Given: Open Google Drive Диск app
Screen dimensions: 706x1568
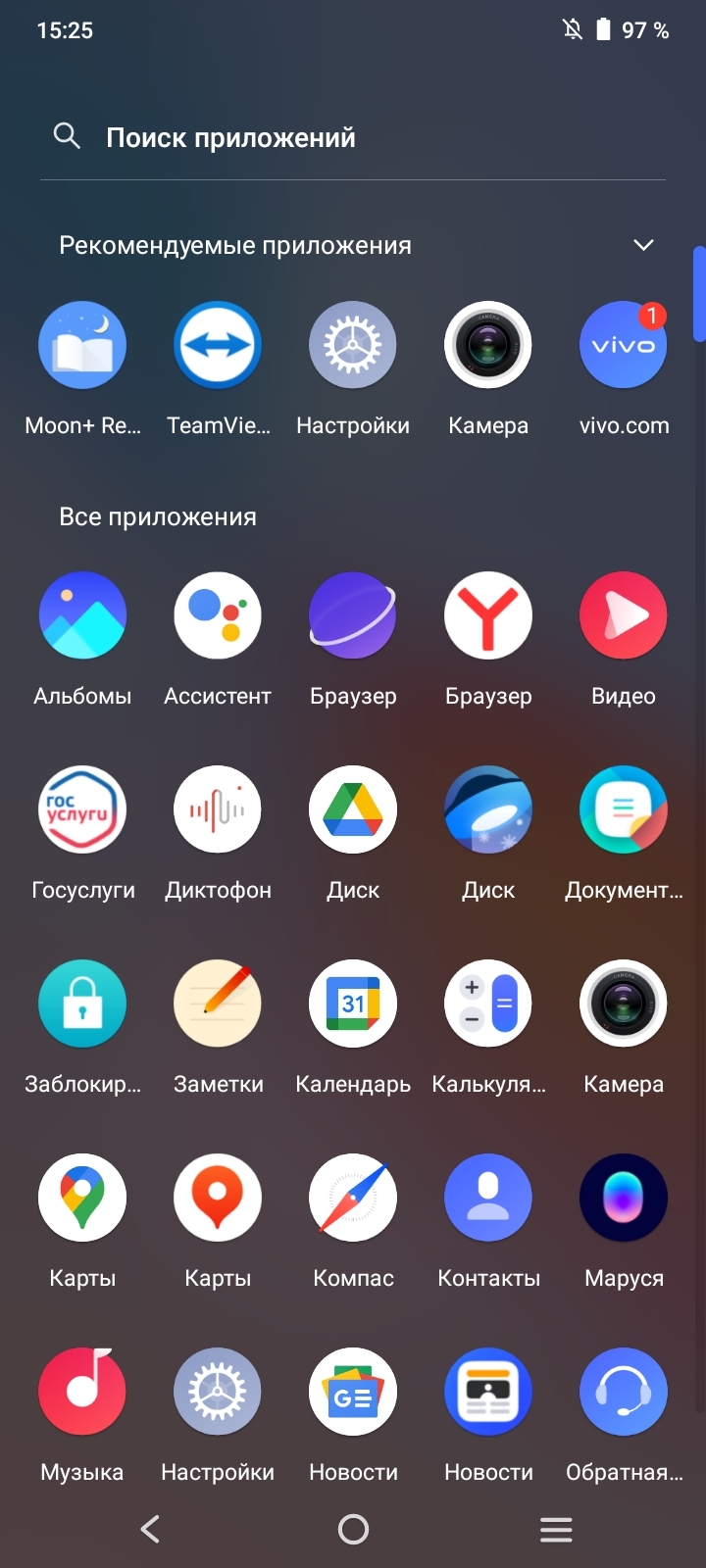Looking at the screenshot, I should 353,809.
